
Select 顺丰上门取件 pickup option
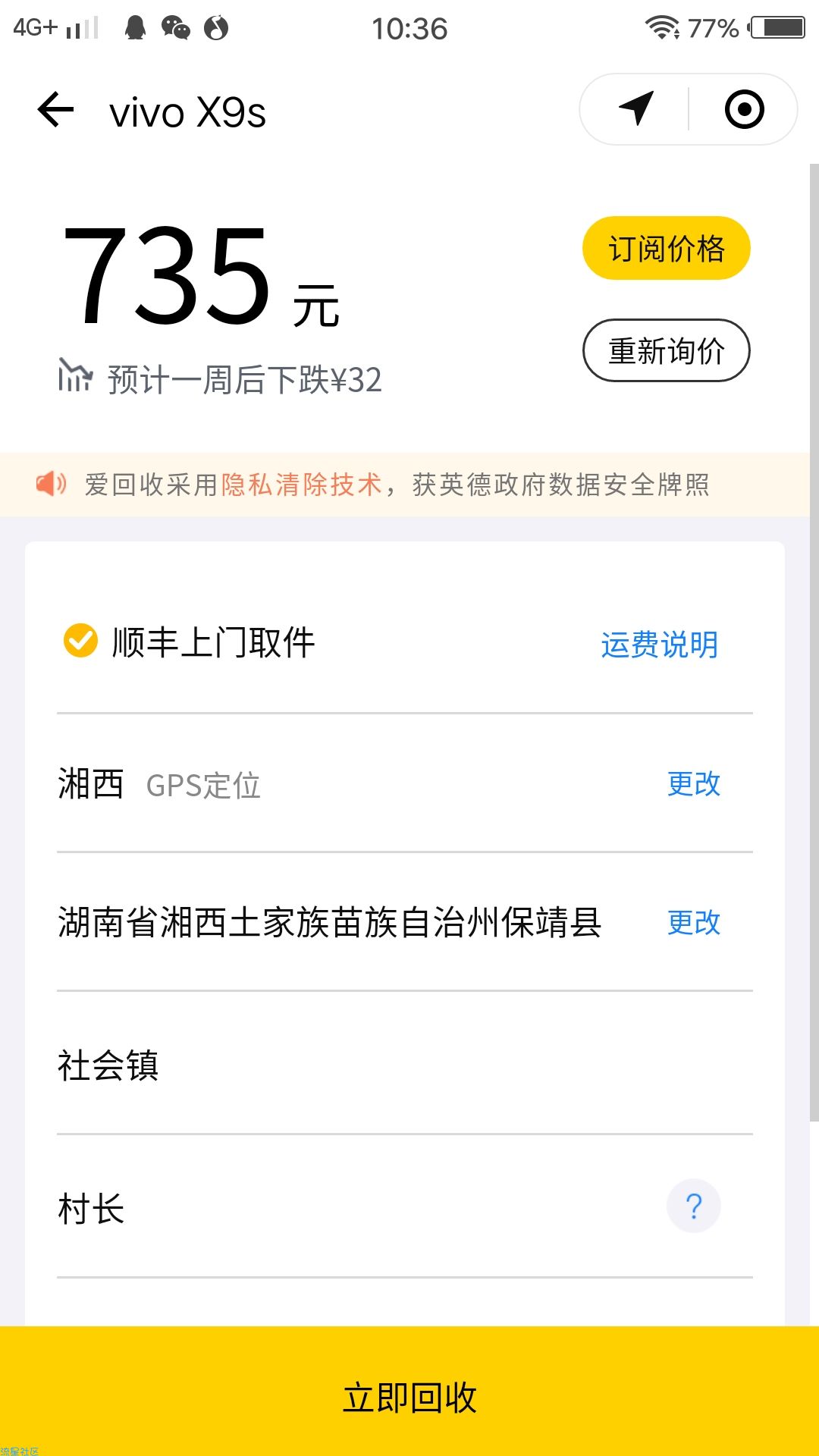click(x=189, y=642)
